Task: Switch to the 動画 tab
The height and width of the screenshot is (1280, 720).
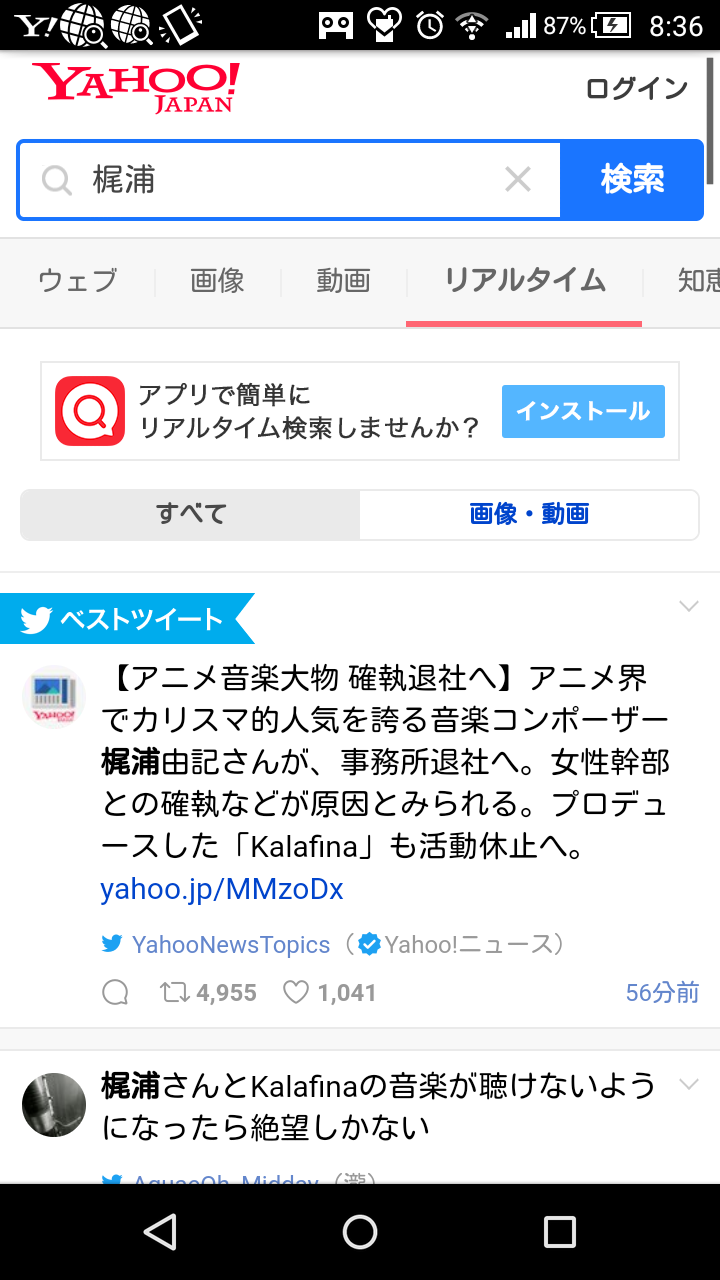Action: [343, 281]
